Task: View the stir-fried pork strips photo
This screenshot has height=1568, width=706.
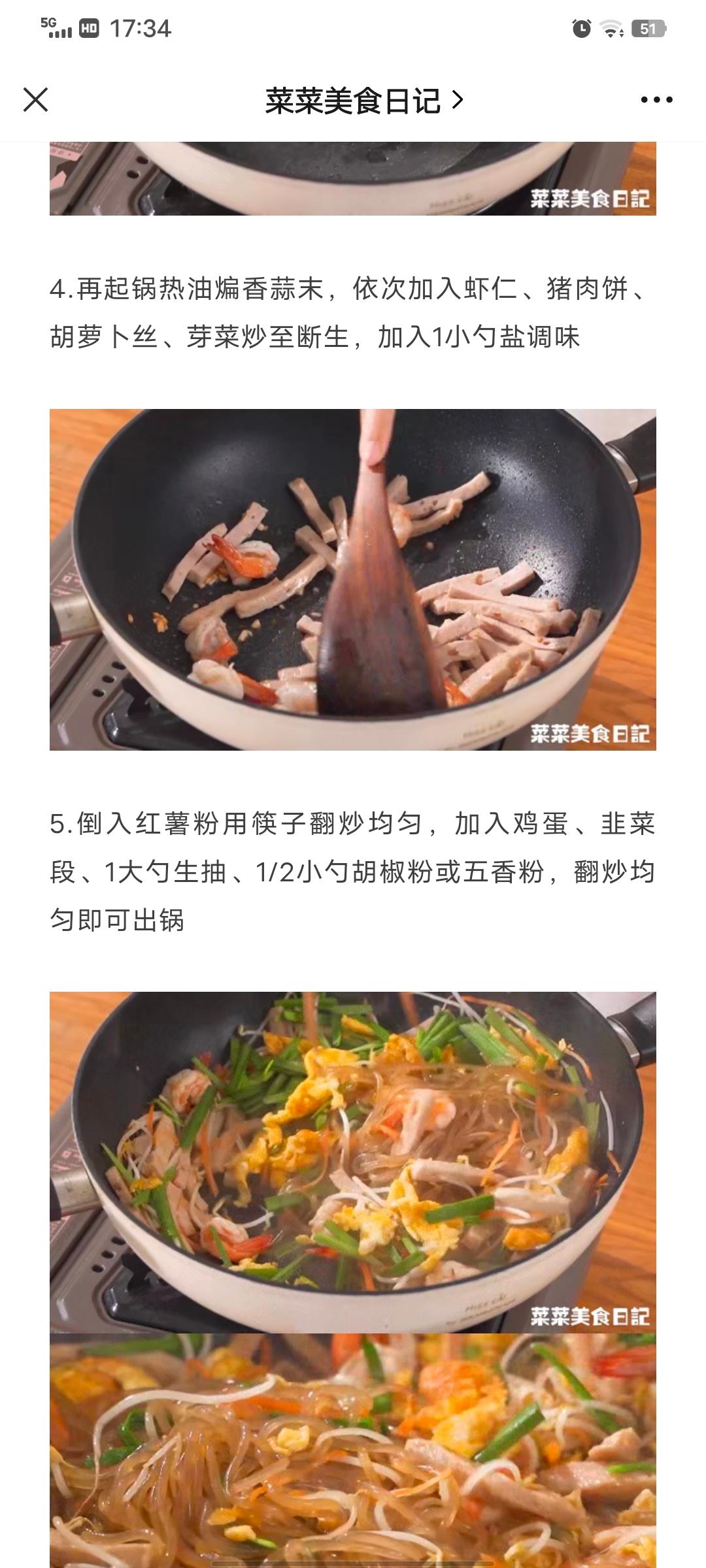Action: (353, 578)
